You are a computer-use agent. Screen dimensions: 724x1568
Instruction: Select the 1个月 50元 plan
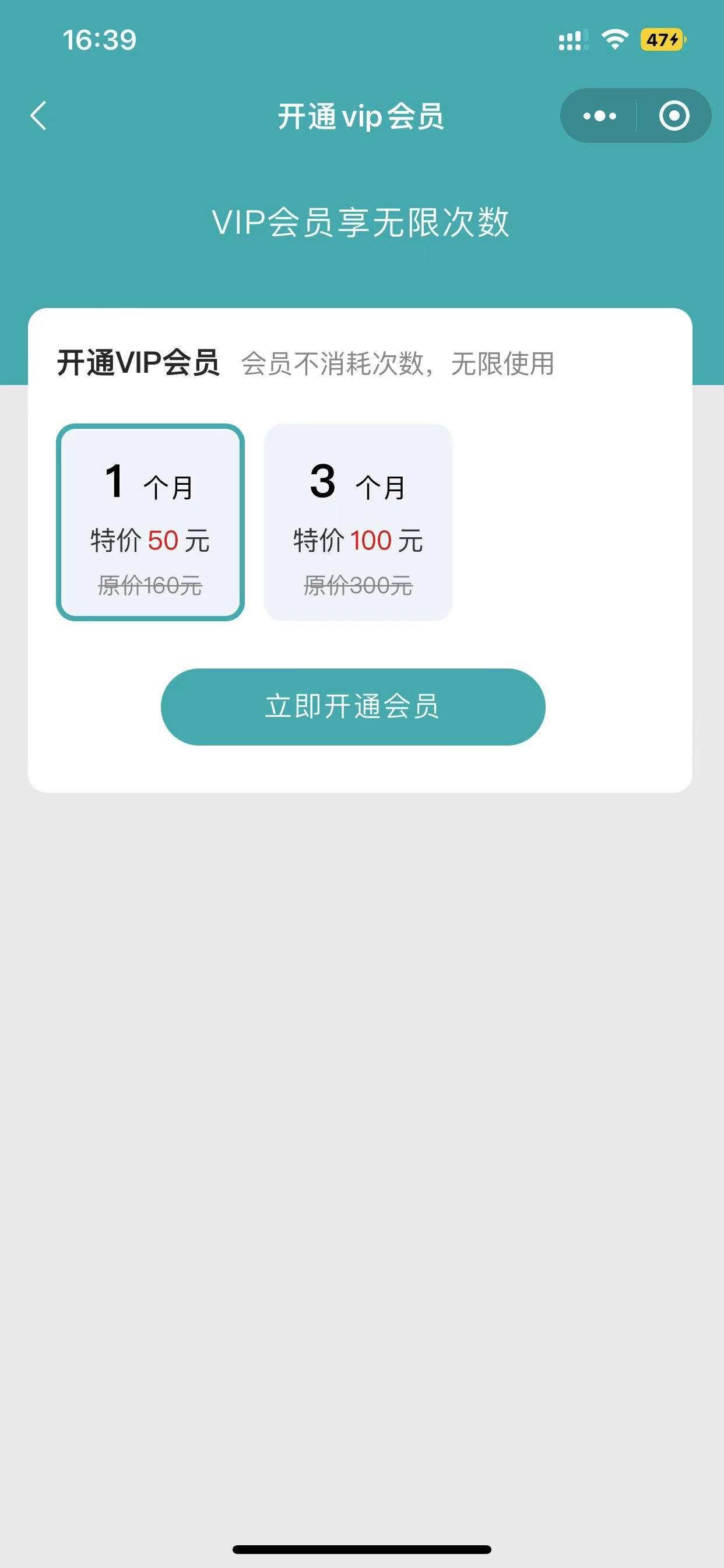(150, 522)
